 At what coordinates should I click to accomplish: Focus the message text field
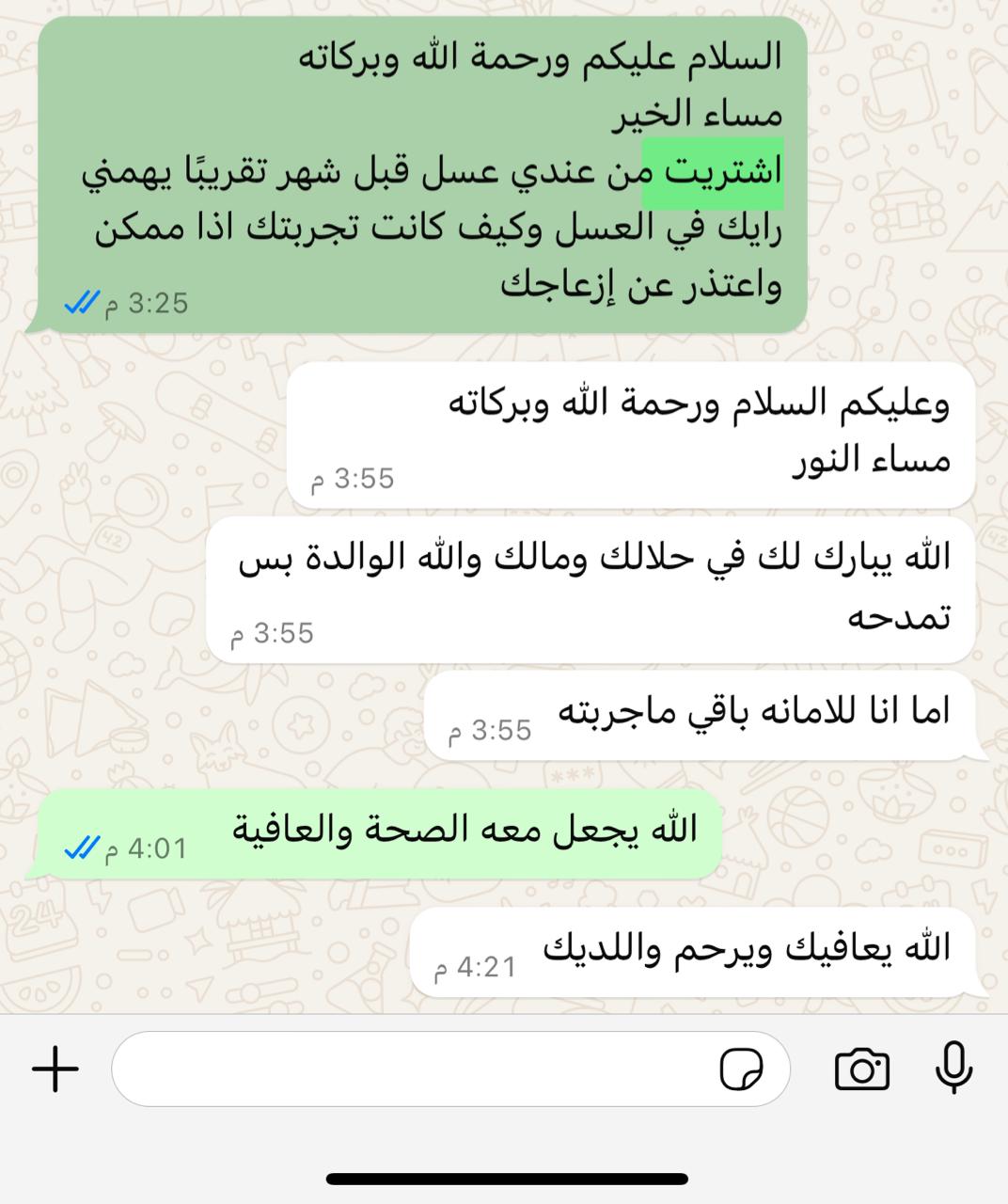pos(414,1069)
